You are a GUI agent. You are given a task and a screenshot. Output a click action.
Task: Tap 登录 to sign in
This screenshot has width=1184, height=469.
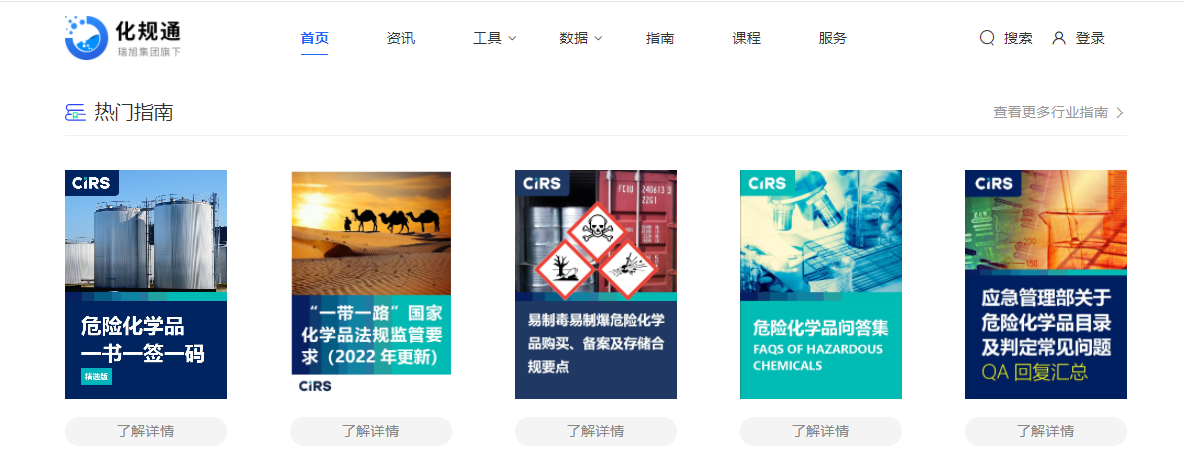tap(1079, 38)
